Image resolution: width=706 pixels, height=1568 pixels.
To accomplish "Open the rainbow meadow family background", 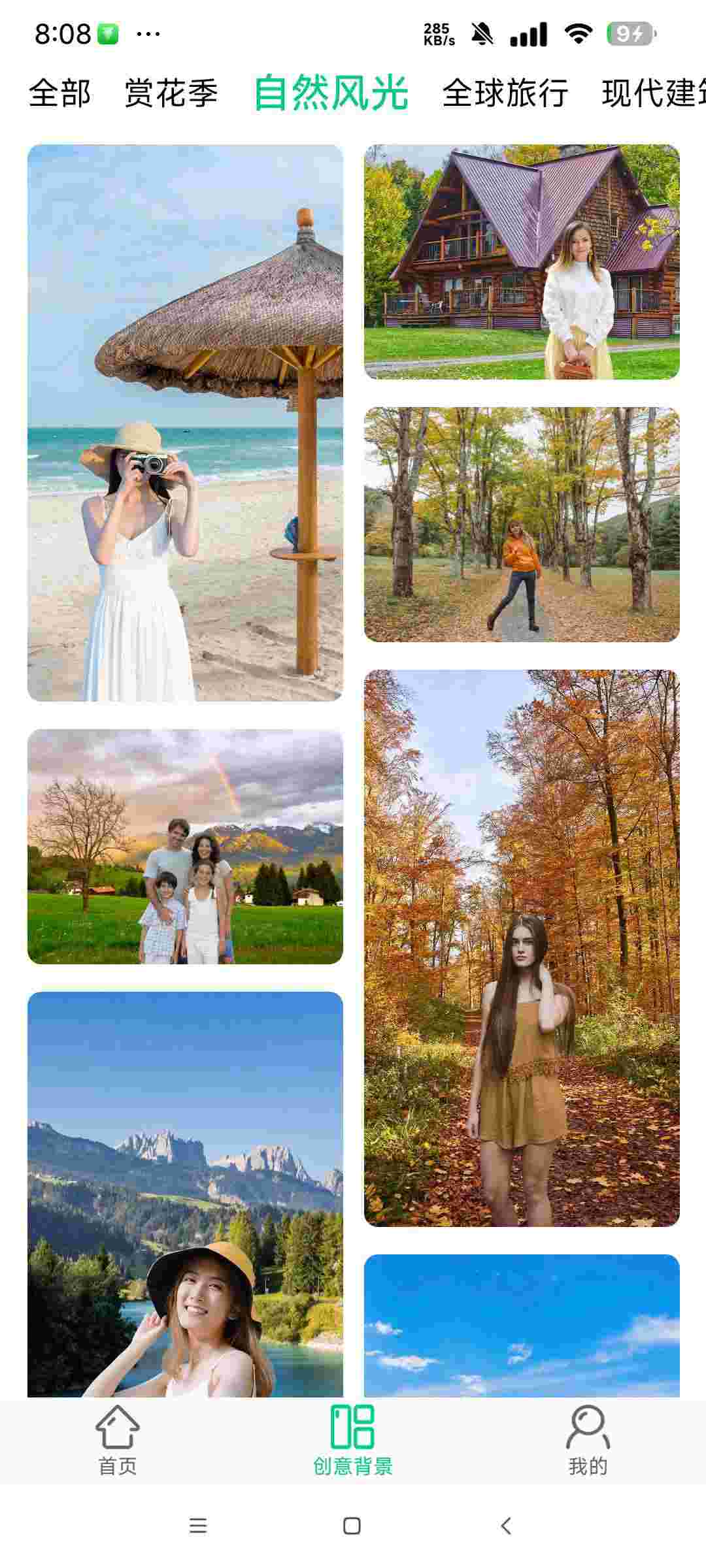I will point(185,846).
